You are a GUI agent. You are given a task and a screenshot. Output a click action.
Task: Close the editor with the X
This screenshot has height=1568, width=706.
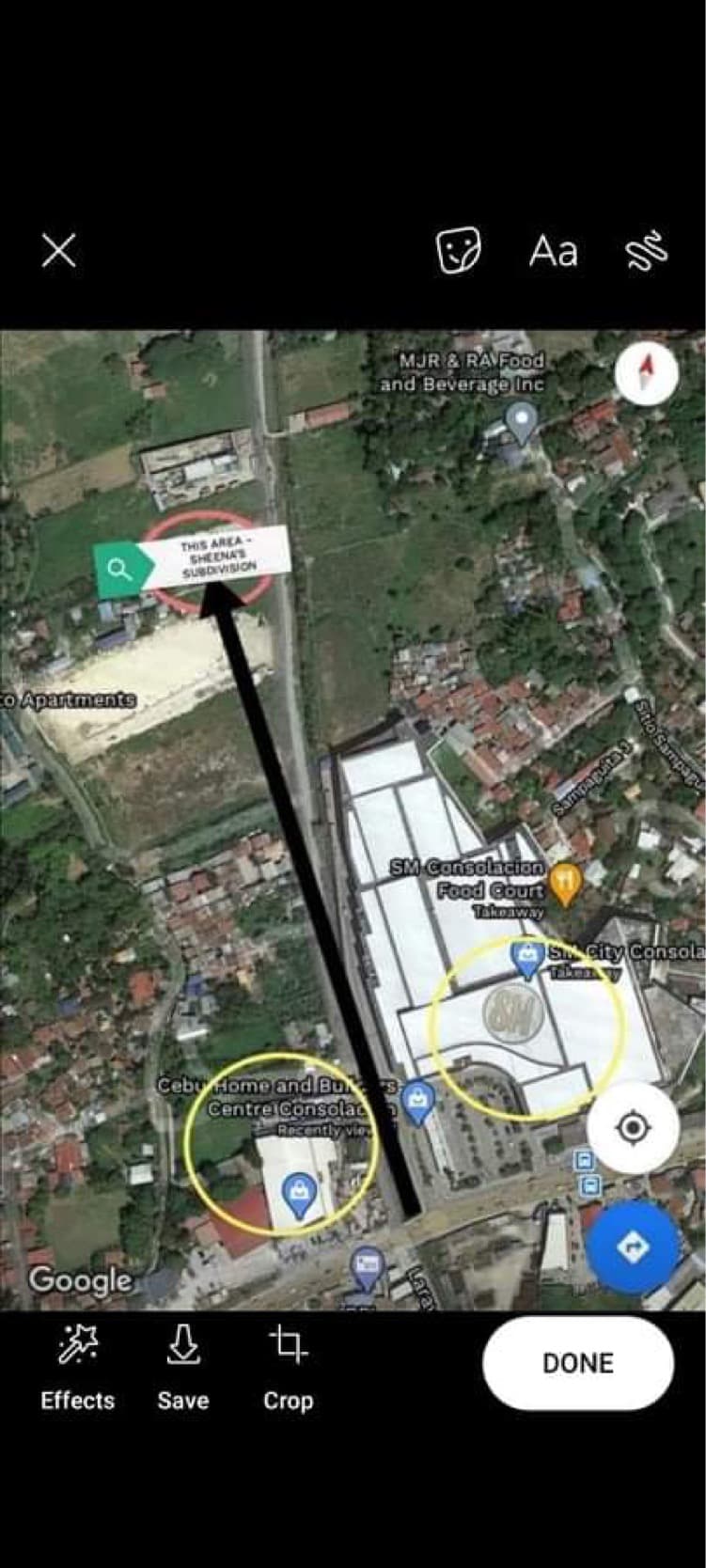click(x=59, y=251)
